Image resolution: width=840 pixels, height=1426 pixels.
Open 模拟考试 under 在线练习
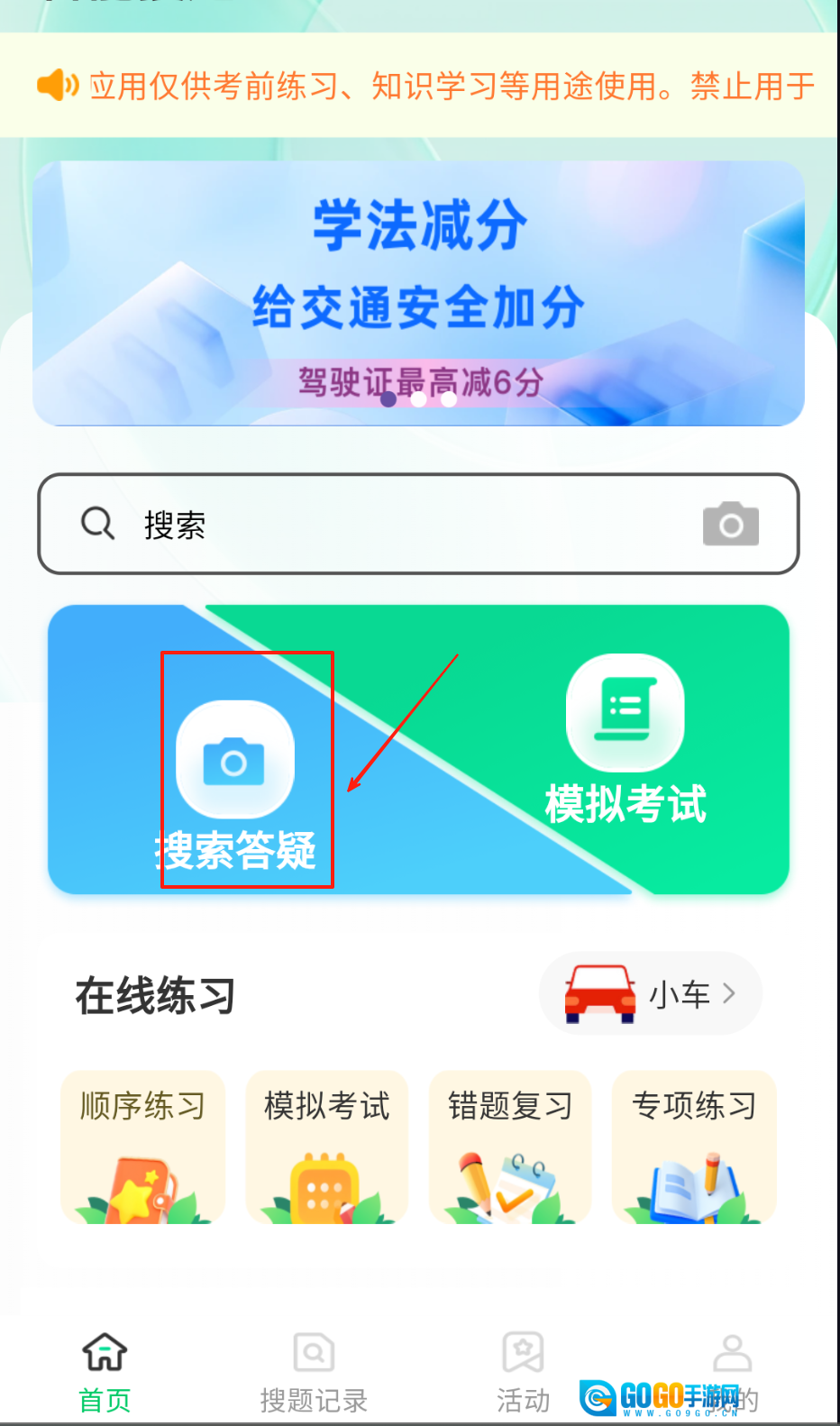(x=326, y=1146)
